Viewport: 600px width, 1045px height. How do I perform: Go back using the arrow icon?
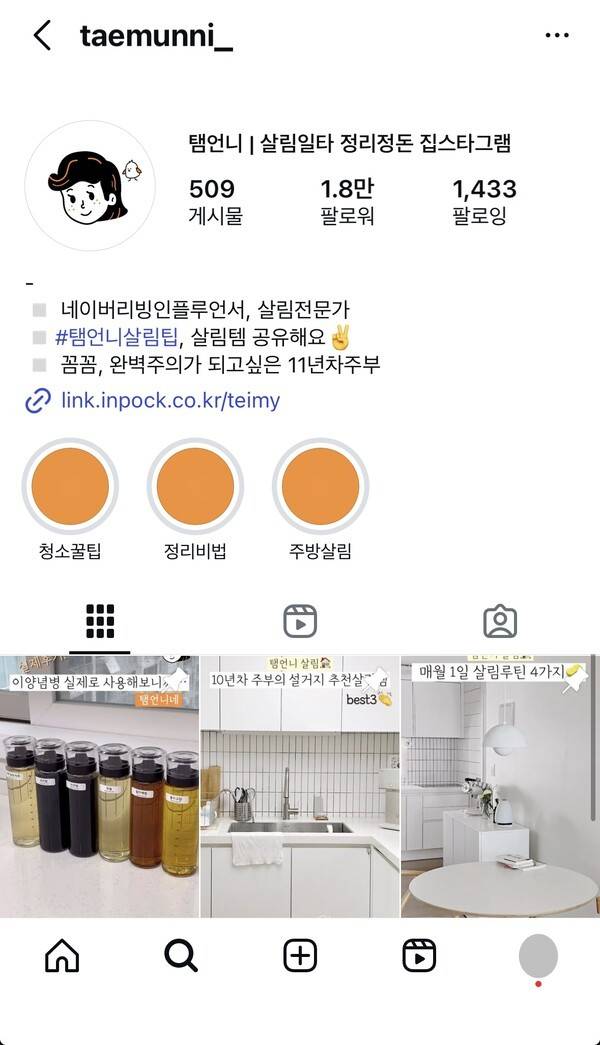[x=42, y=36]
